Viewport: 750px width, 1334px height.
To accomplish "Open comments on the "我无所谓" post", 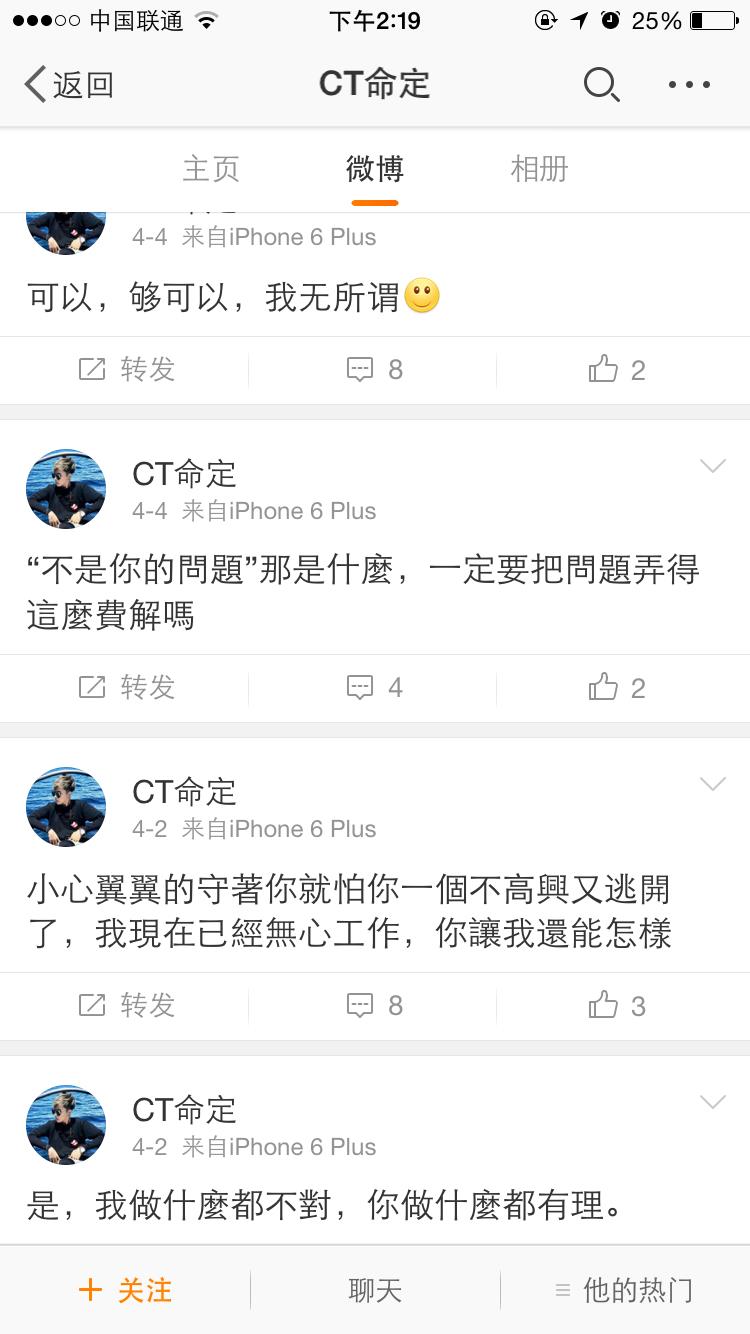I will pyautogui.click(x=374, y=370).
